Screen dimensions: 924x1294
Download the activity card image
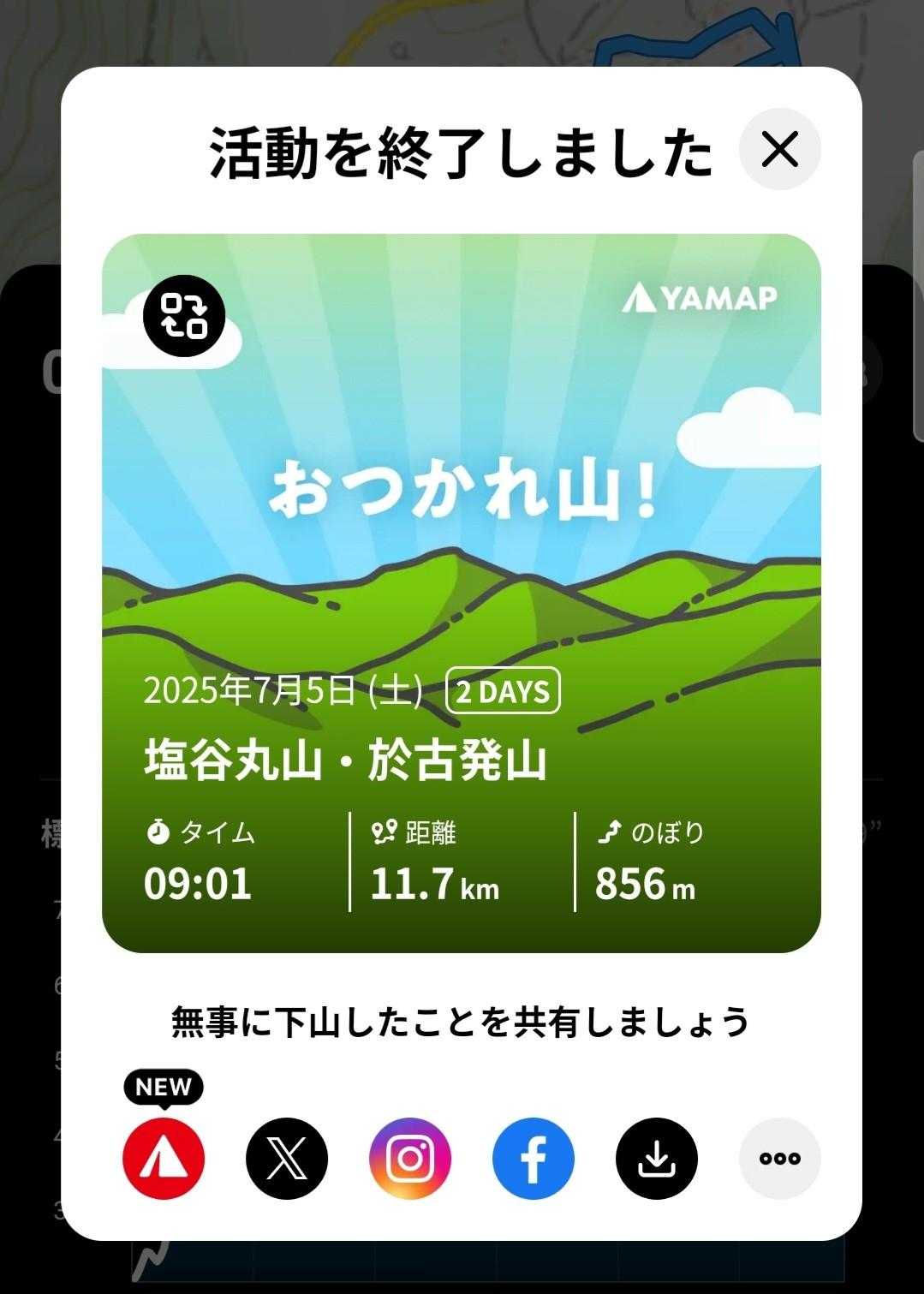coord(657,1158)
